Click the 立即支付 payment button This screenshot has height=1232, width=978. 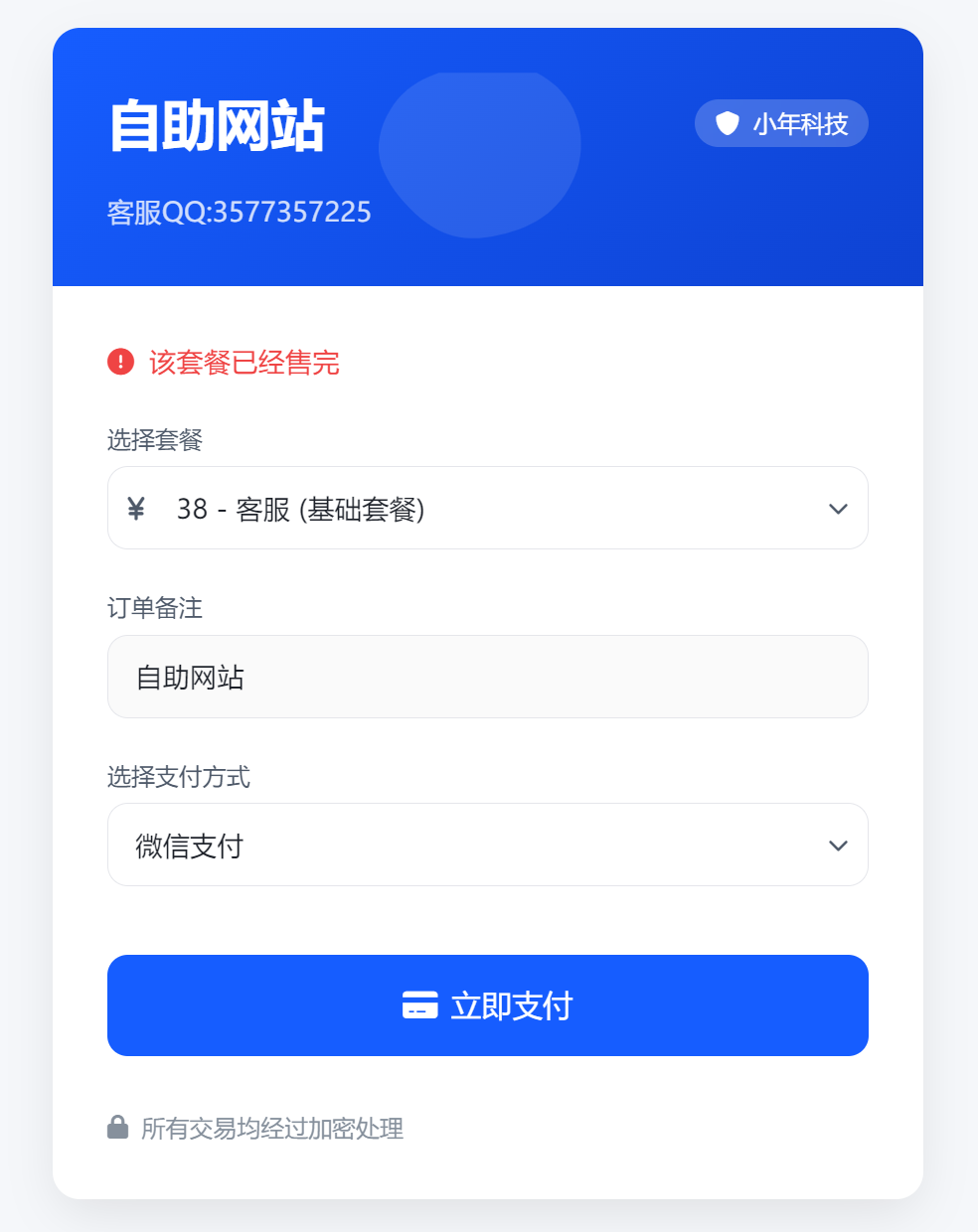(x=488, y=1005)
